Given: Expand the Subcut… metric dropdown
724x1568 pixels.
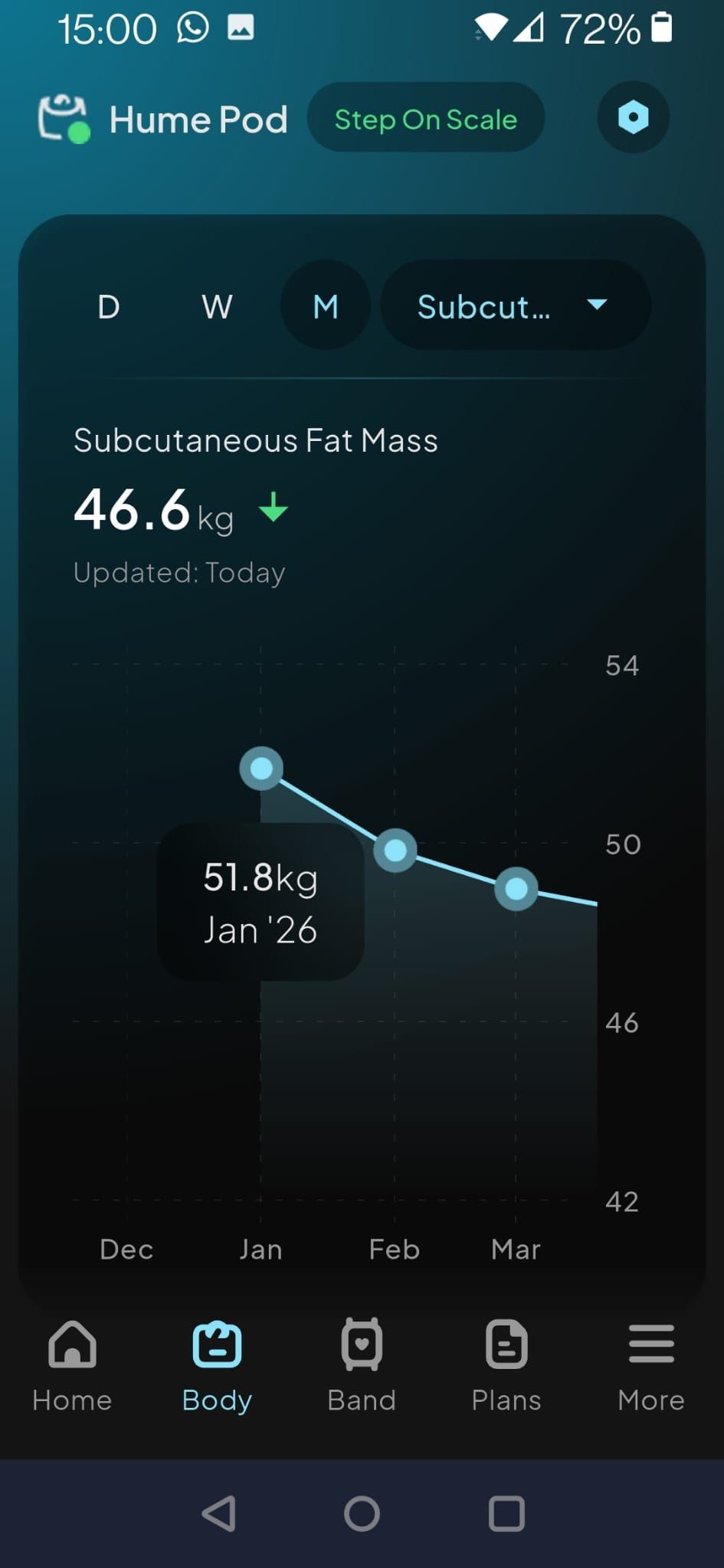Looking at the screenshot, I should [x=515, y=305].
